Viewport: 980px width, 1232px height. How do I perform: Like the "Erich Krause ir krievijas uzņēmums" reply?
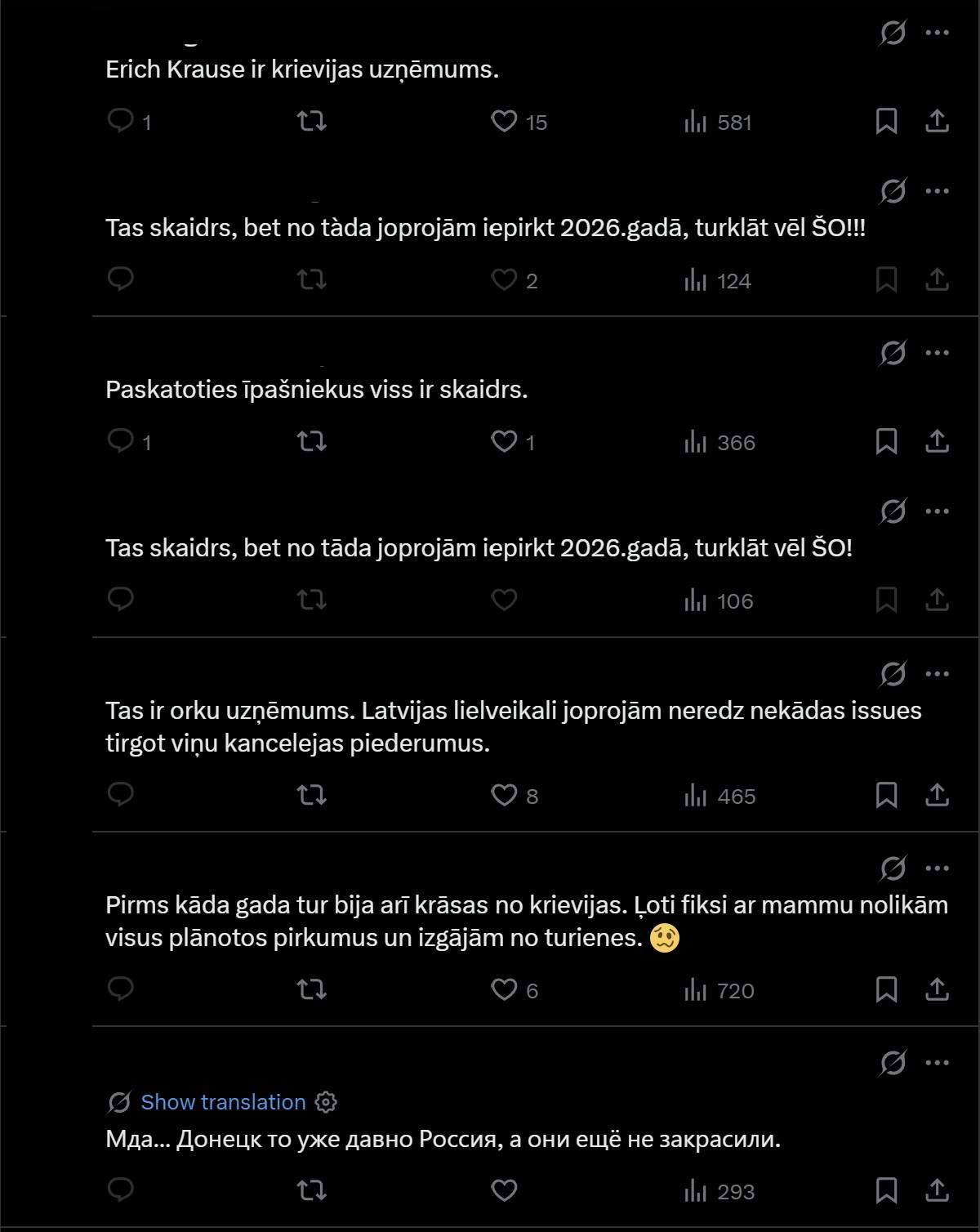tap(504, 122)
